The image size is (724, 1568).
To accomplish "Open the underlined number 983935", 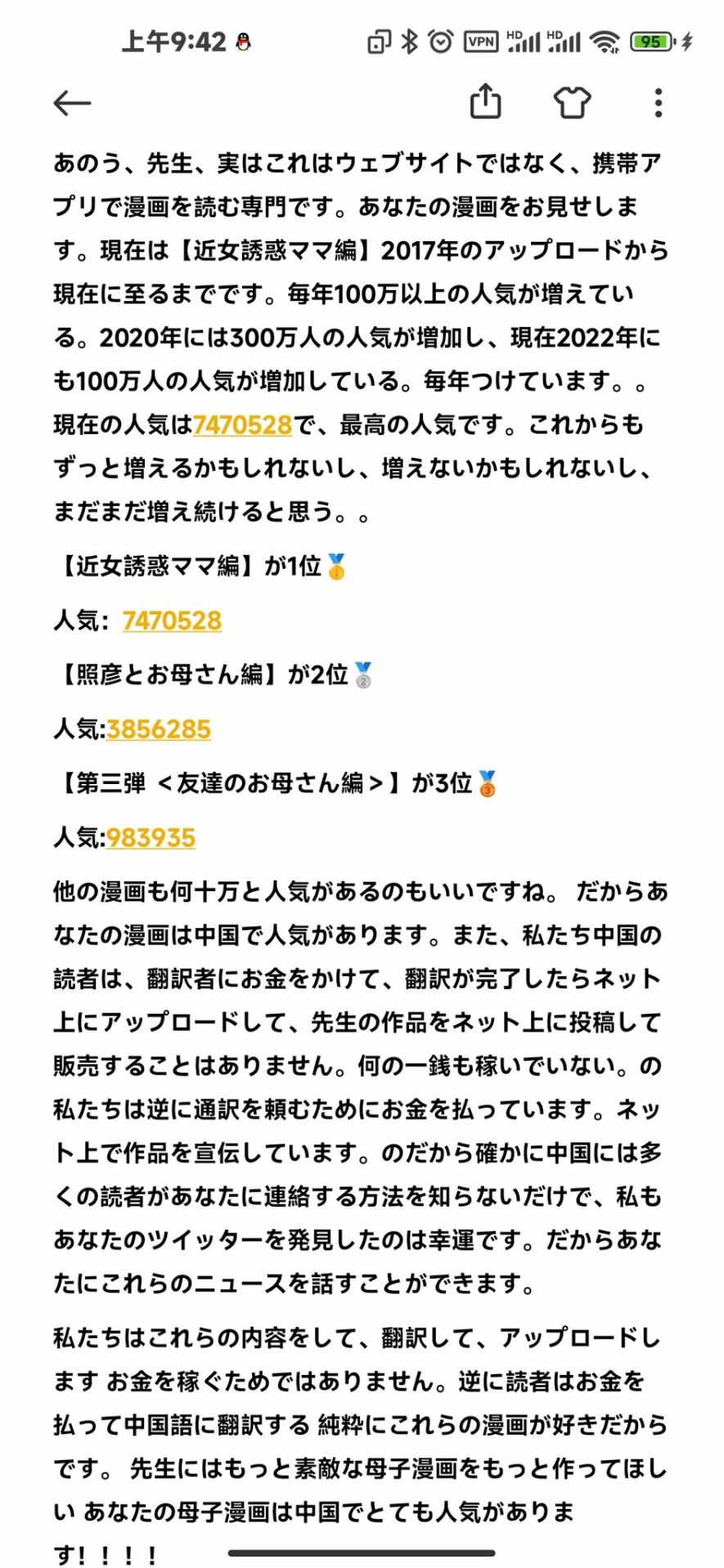I will (x=151, y=838).
